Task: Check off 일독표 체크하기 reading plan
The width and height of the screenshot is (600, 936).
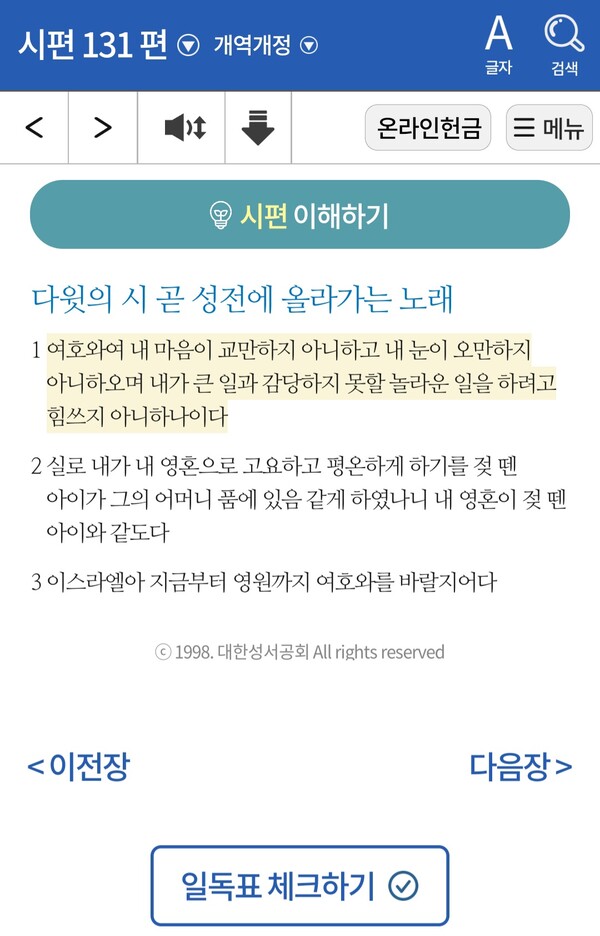Action: (300, 885)
